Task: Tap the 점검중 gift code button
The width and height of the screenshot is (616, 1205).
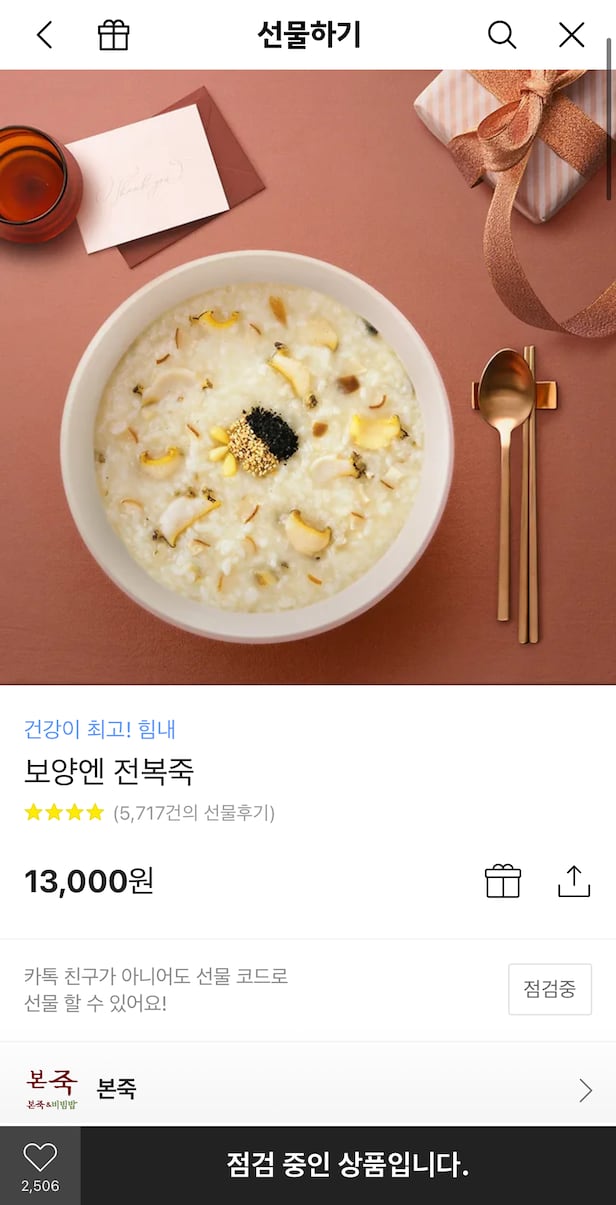Action: [550, 989]
